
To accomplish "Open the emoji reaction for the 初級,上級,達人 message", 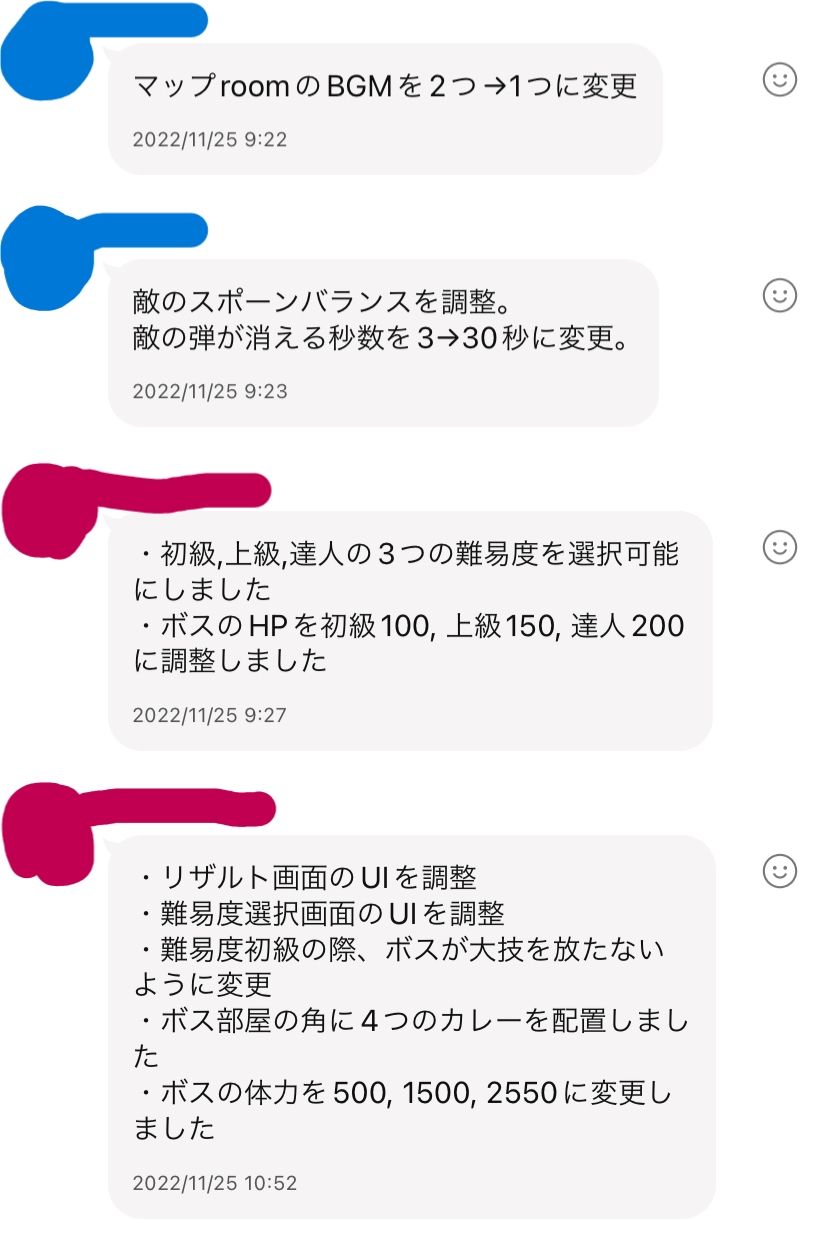I will 780,547.
